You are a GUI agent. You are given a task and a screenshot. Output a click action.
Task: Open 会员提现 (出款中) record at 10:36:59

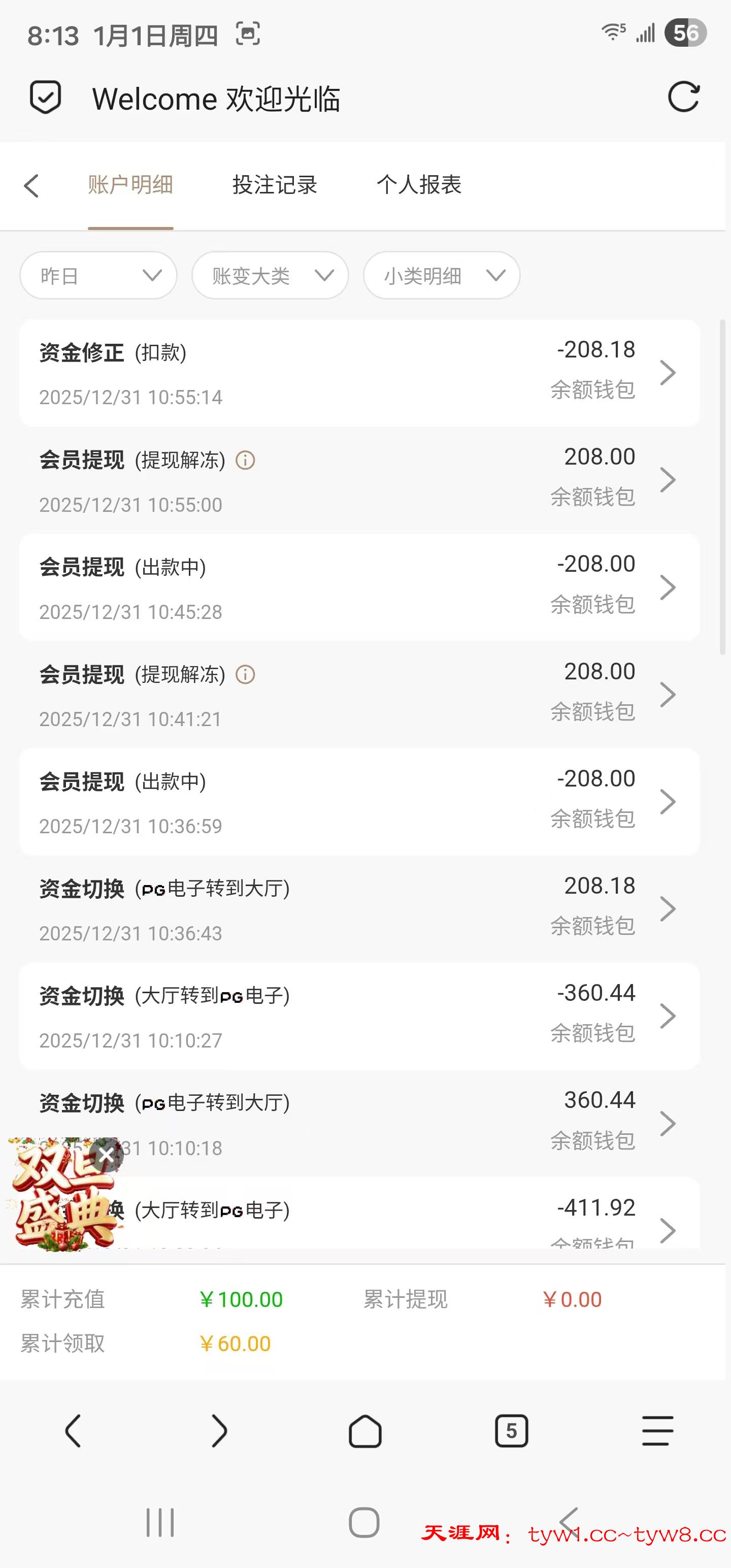point(359,802)
